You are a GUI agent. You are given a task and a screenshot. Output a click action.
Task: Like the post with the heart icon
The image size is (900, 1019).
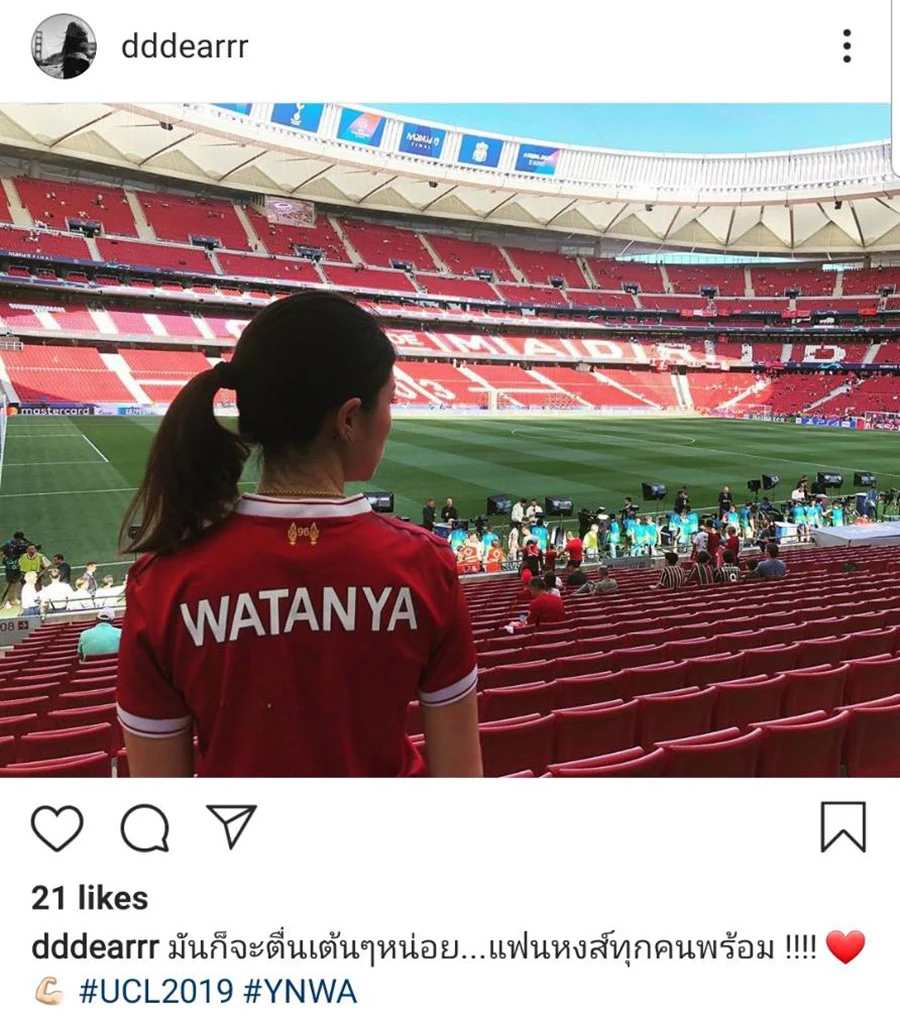pos(57,827)
